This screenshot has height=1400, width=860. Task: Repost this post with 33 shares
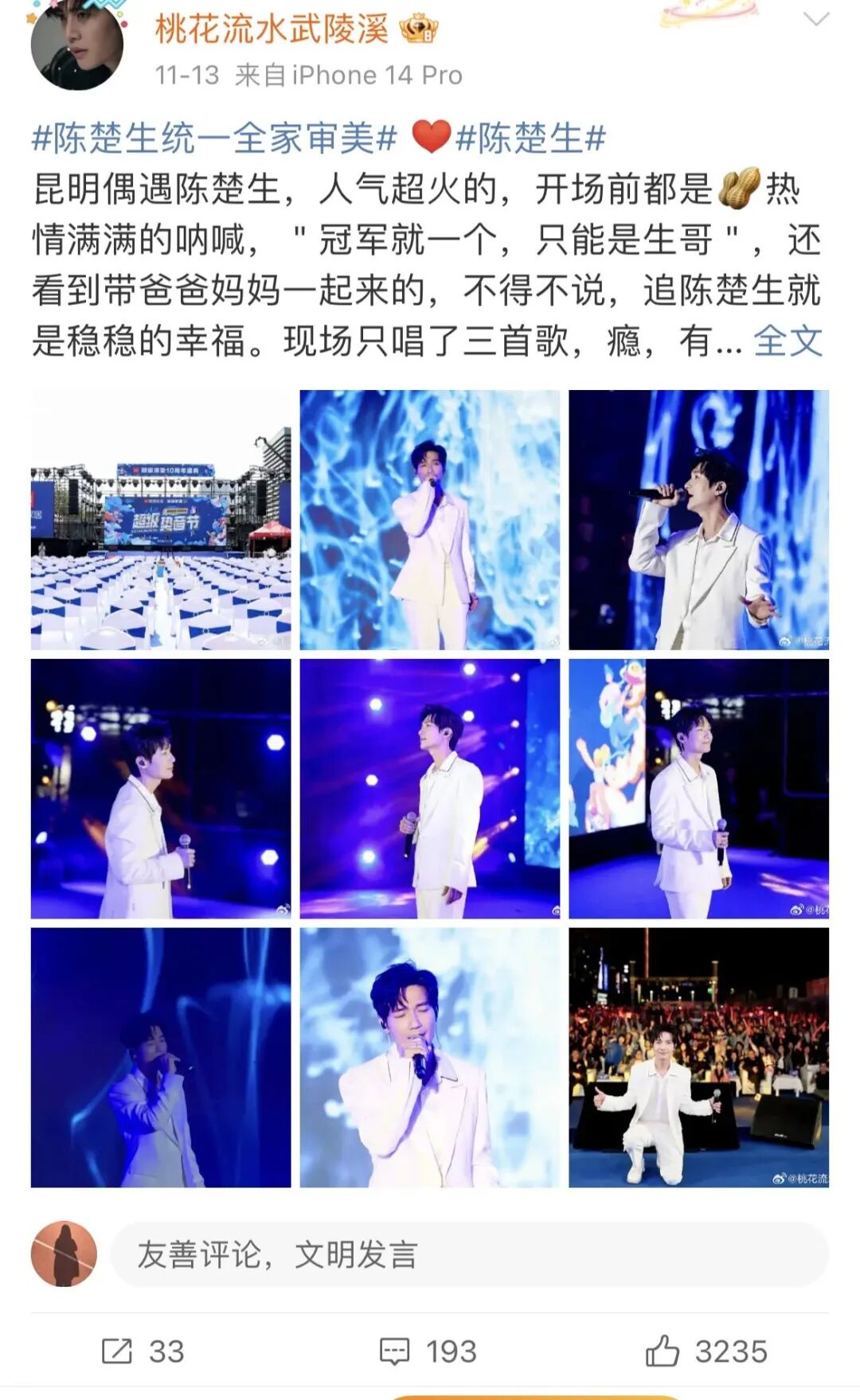(x=143, y=1351)
